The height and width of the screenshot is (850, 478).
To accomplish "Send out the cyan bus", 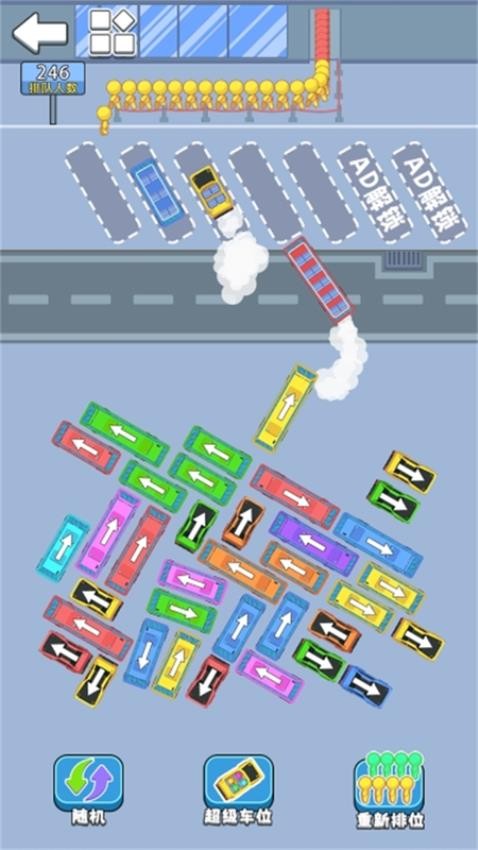I will [63, 548].
